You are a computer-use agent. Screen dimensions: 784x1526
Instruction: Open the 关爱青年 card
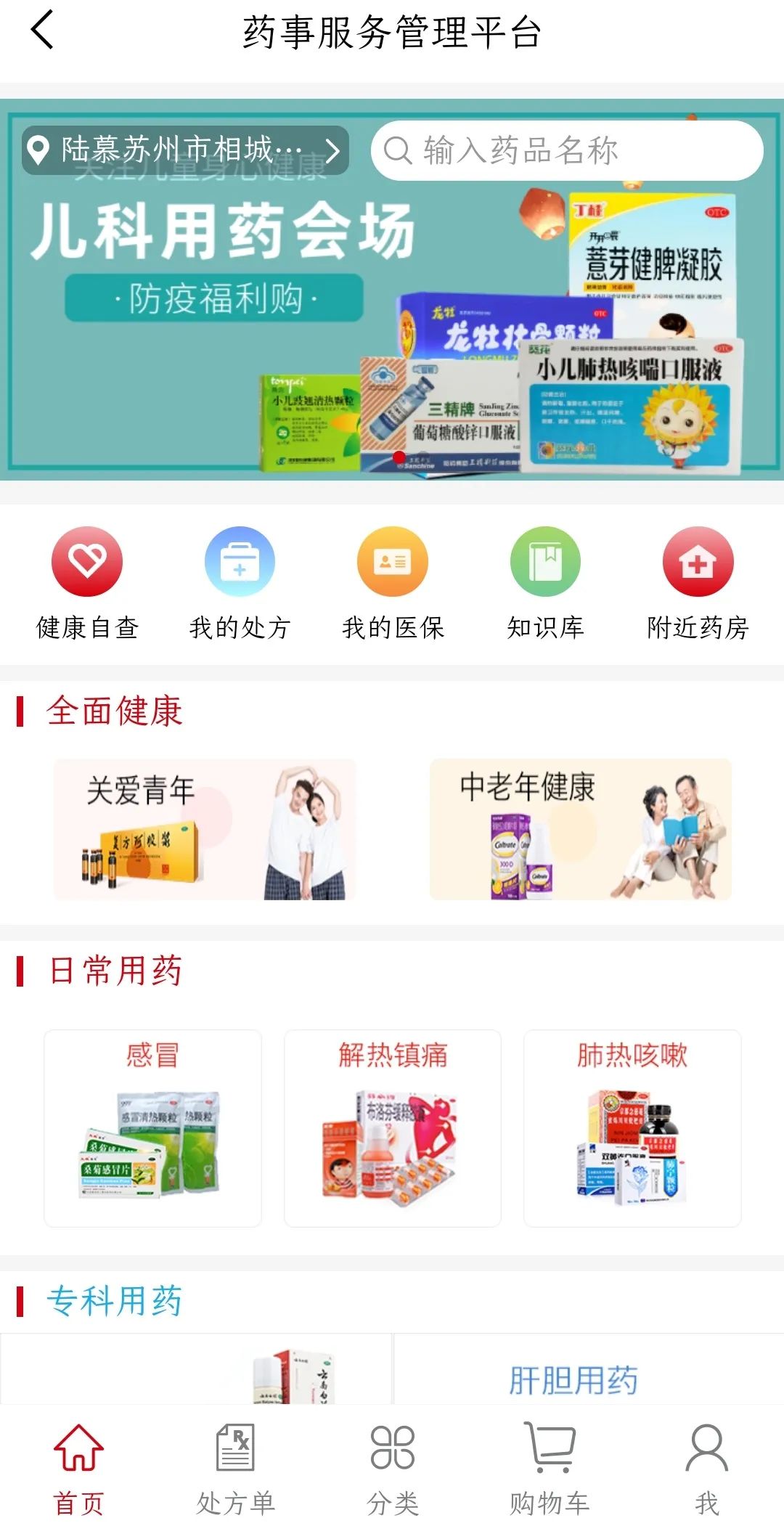click(205, 829)
